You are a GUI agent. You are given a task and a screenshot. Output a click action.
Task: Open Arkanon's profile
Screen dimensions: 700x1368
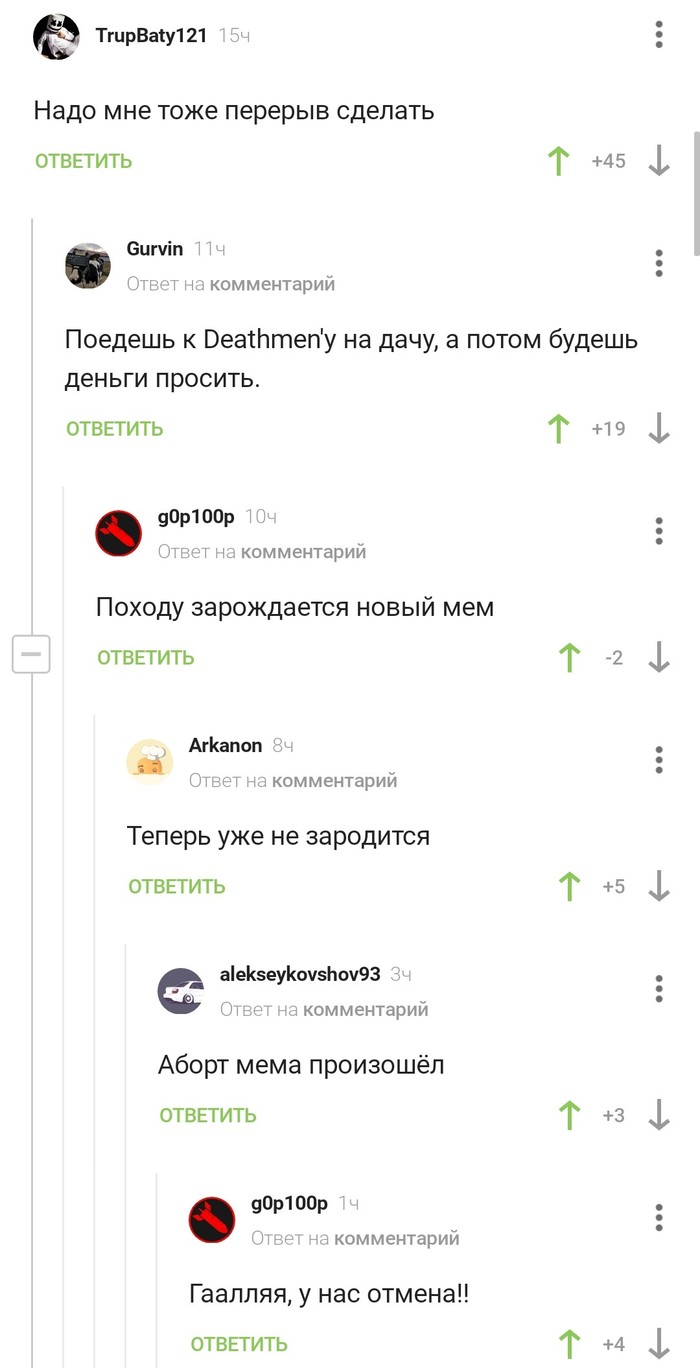coord(225,746)
